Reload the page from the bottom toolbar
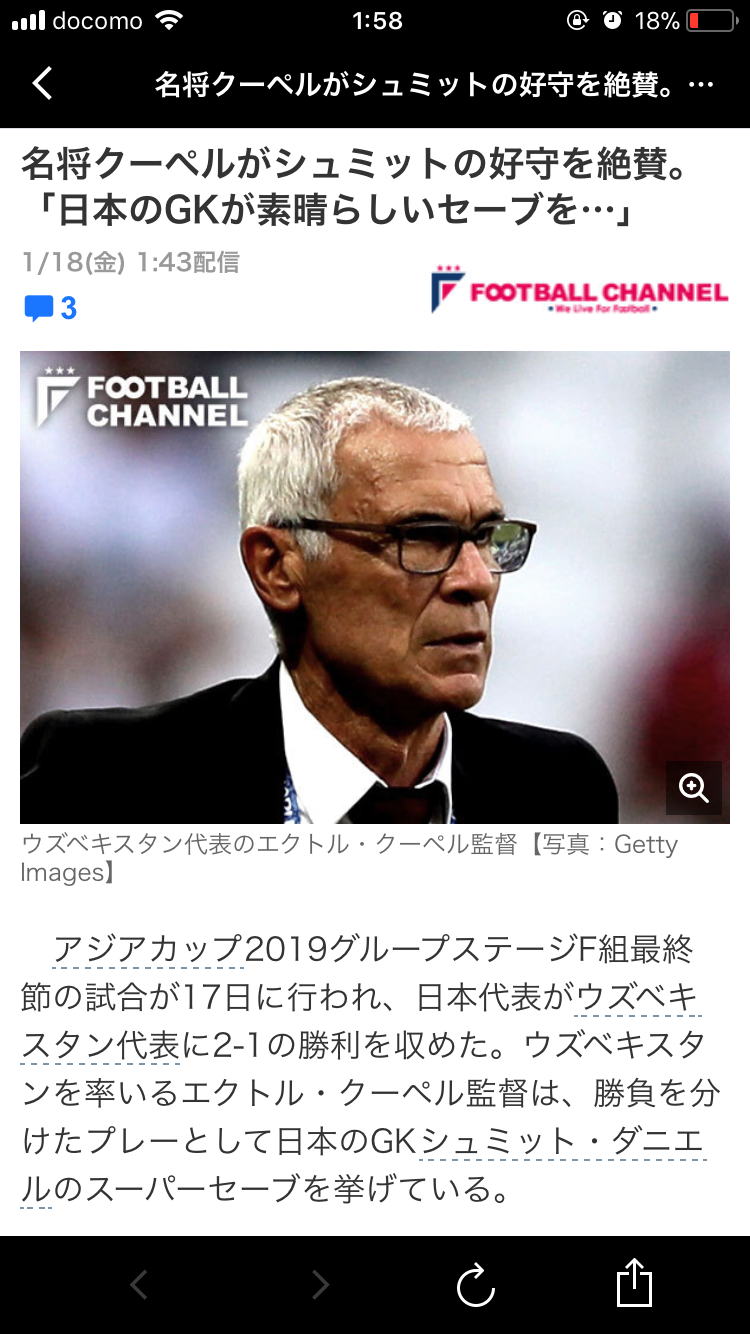Viewport: 750px width, 1334px height. tap(476, 1285)
